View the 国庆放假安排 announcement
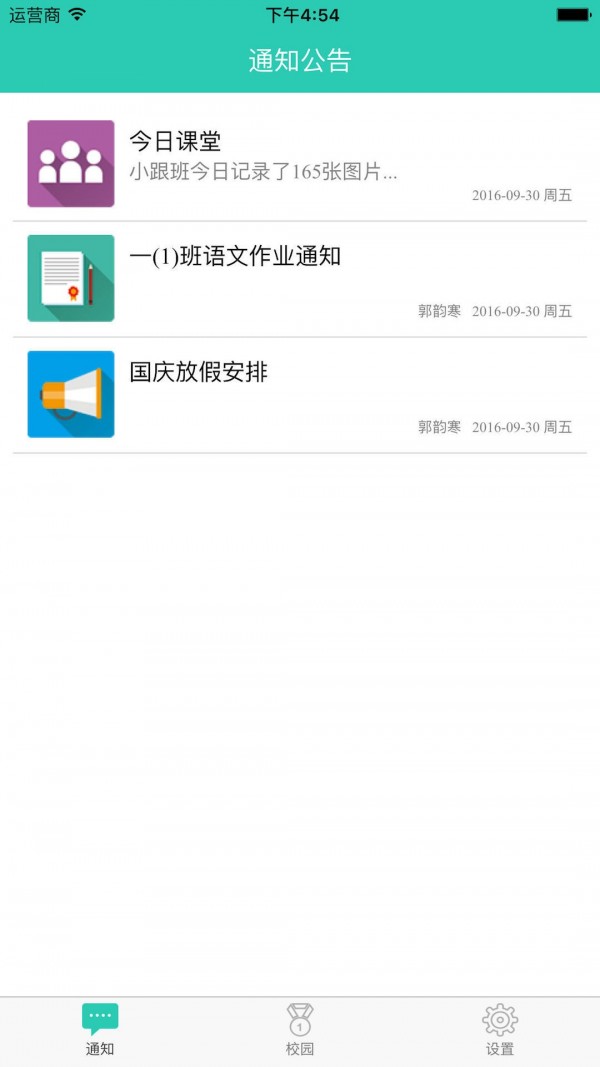The height and width of the screenshot is (1067, 600). pos(300,395)
